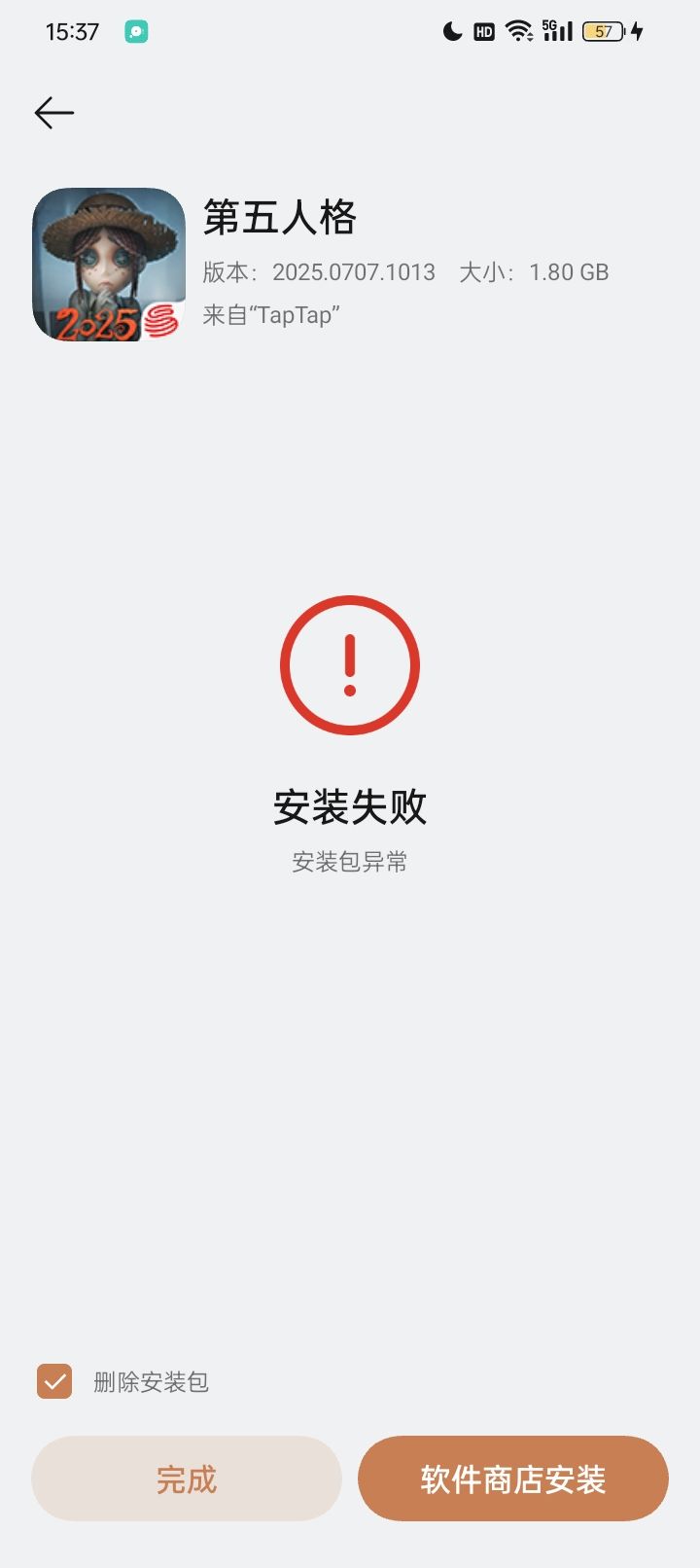Tap the version number 2025.0707.1013

pyautogui.click(x=354, y=272)
